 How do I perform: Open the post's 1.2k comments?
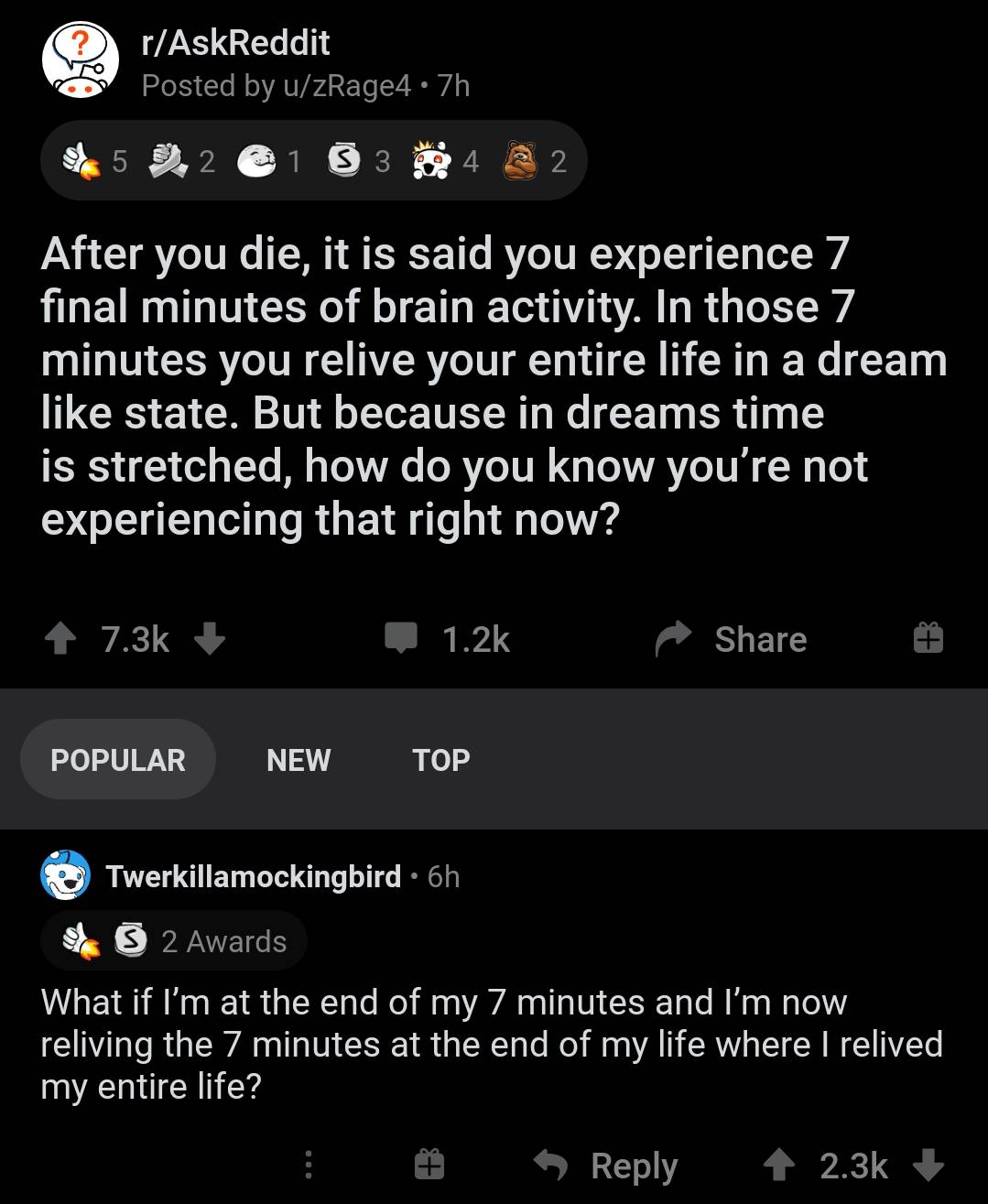(x=448, y=639)
